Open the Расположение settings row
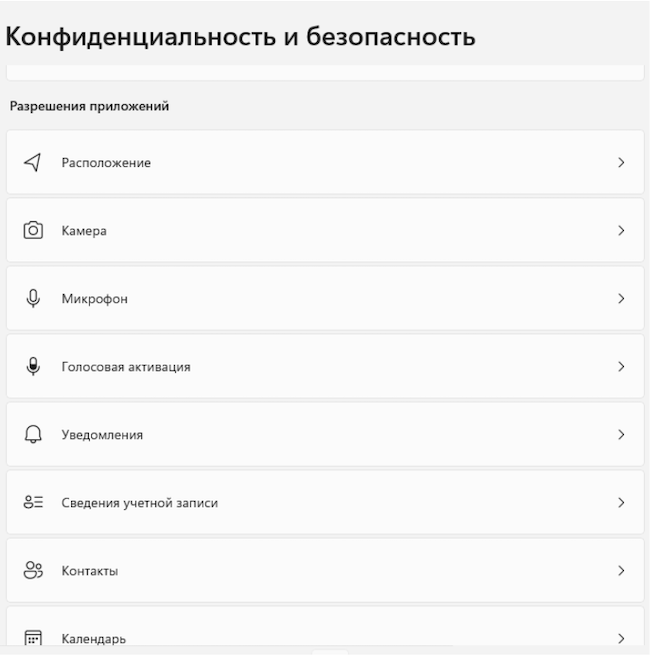The height and width of the screenshot is (659, 650). [325, 162]
